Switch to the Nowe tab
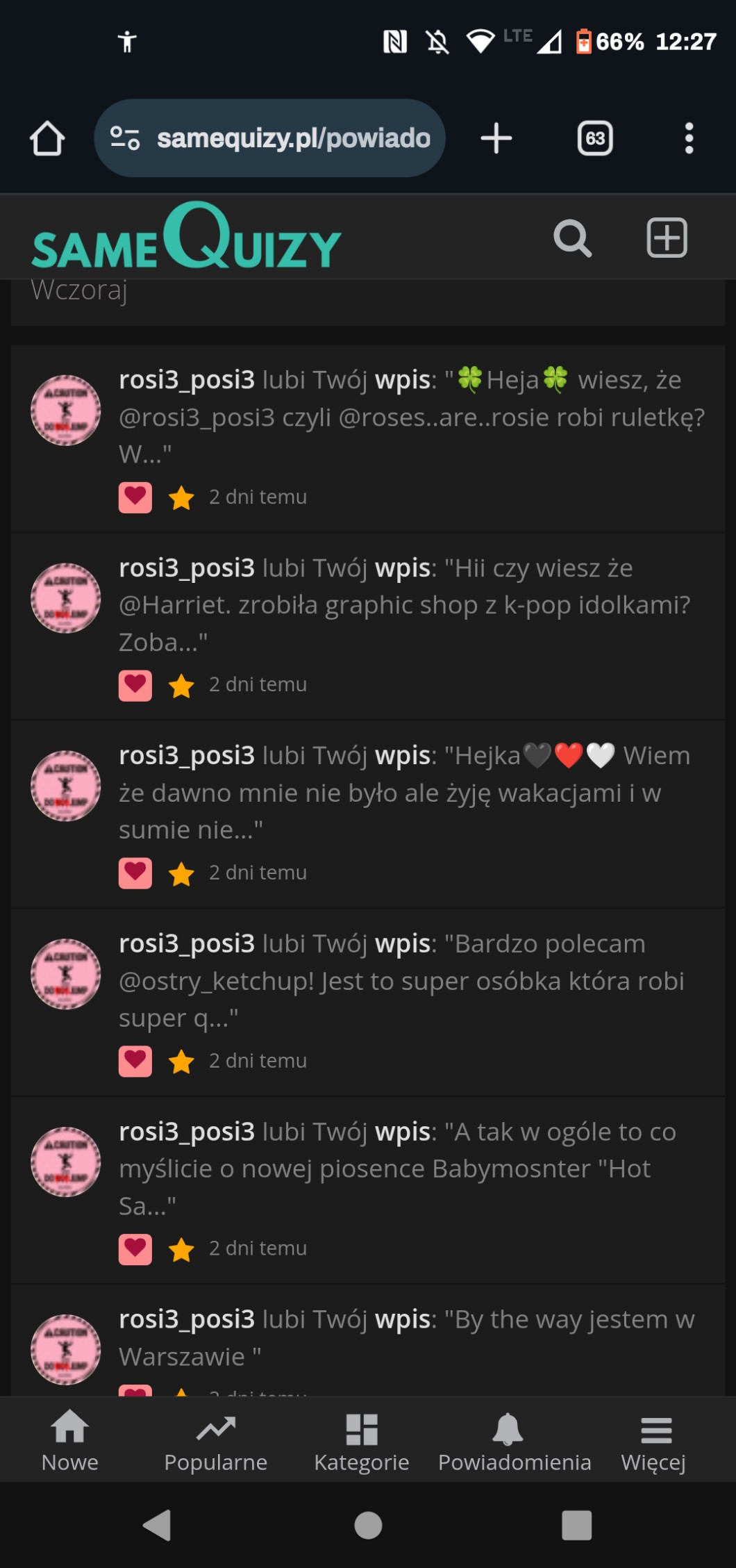 pyautogui.click(x=70, y=1441)
